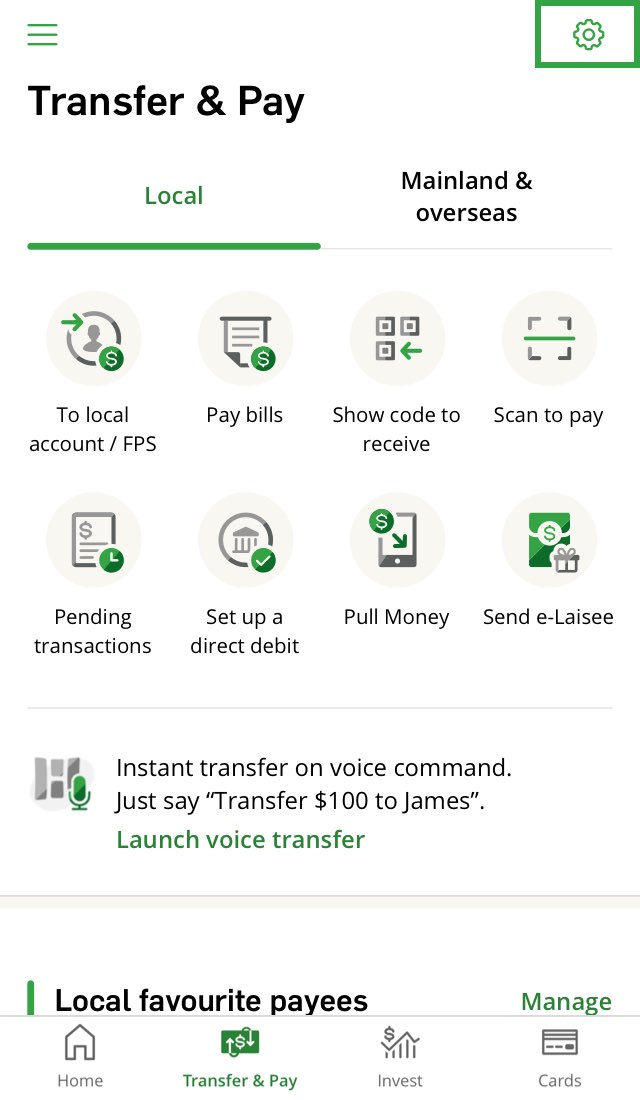Open the Cards tab
Screen dimensions: 640x1100
point(560,1057)
